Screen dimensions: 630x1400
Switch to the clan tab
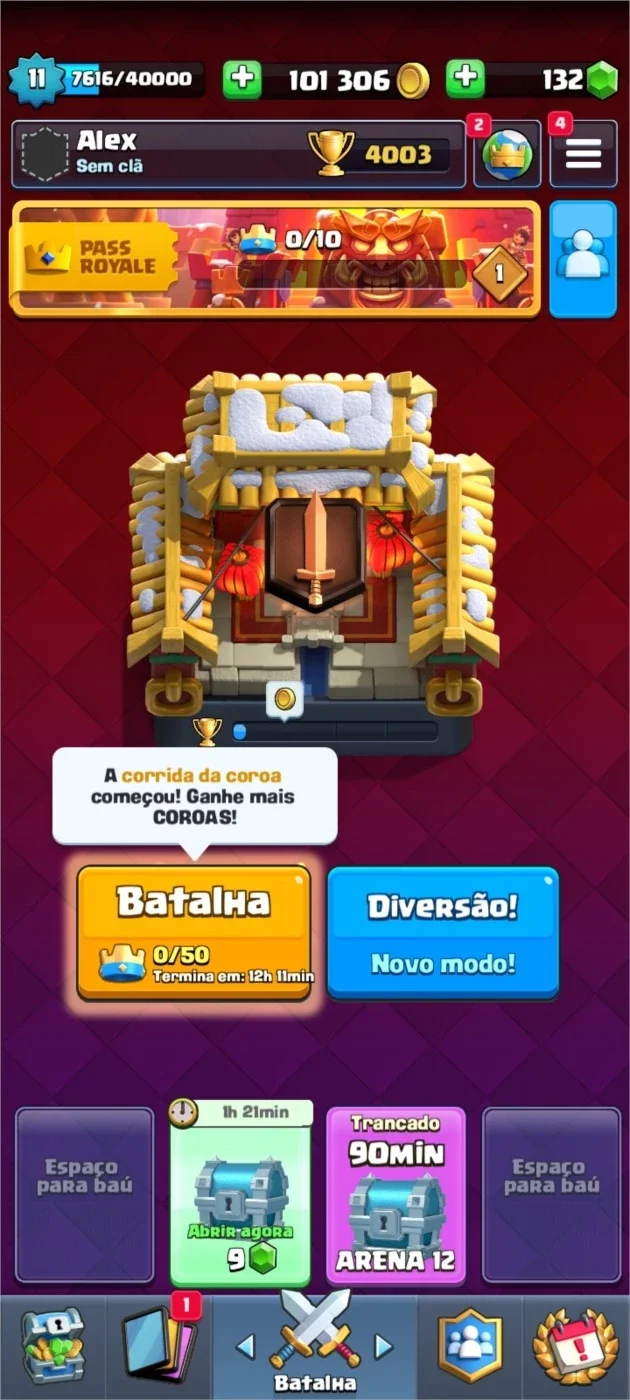469,1347
